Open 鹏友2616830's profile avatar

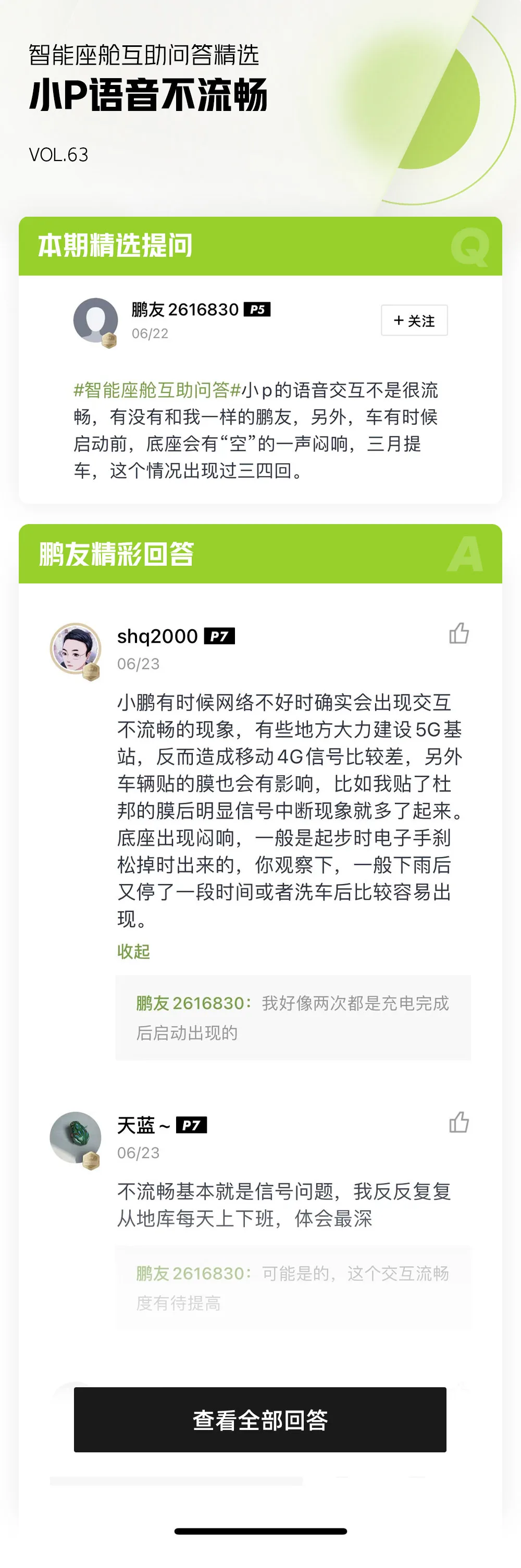(95, 320)
